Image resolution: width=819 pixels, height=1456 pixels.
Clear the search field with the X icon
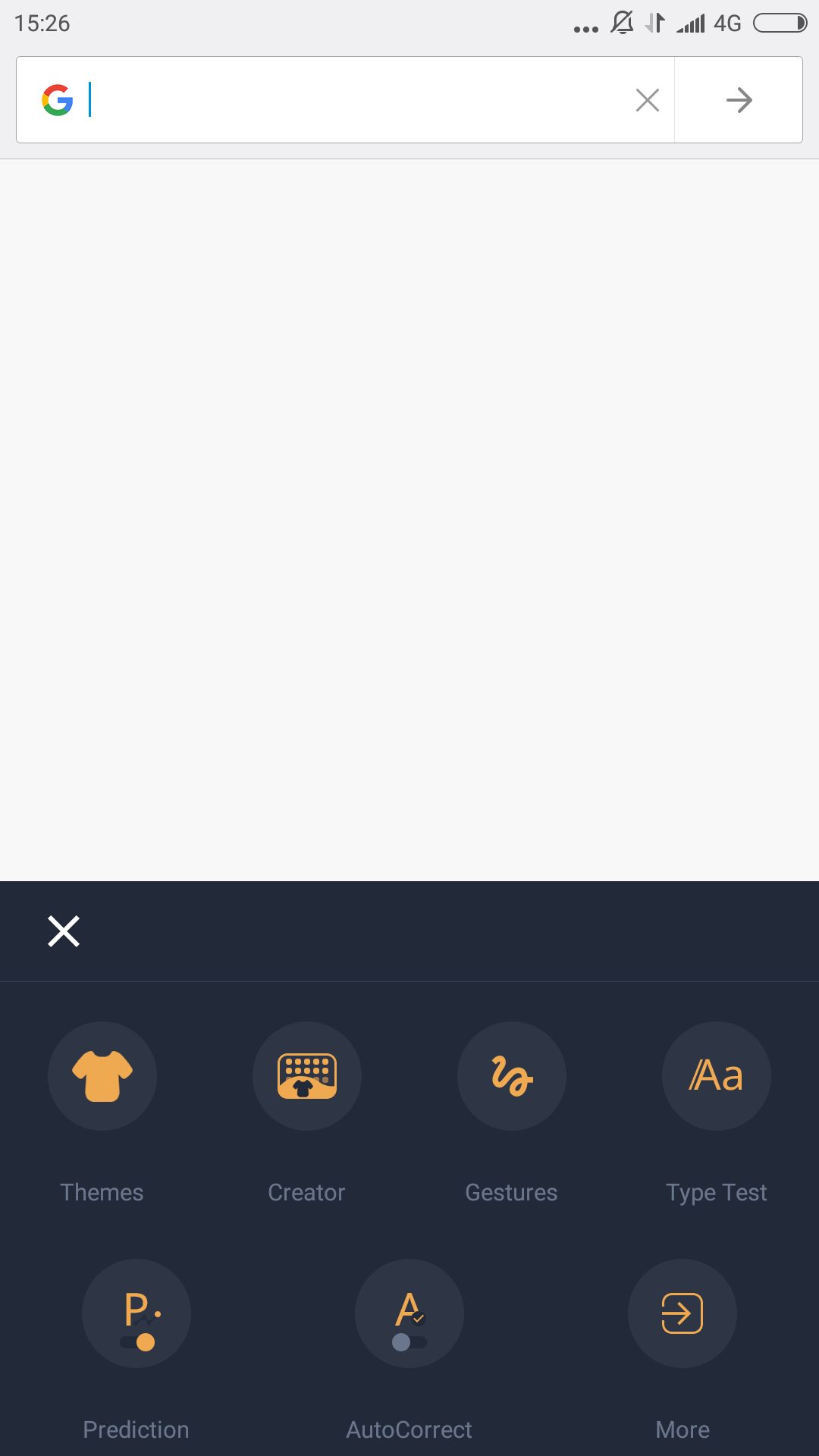[647, 99]
